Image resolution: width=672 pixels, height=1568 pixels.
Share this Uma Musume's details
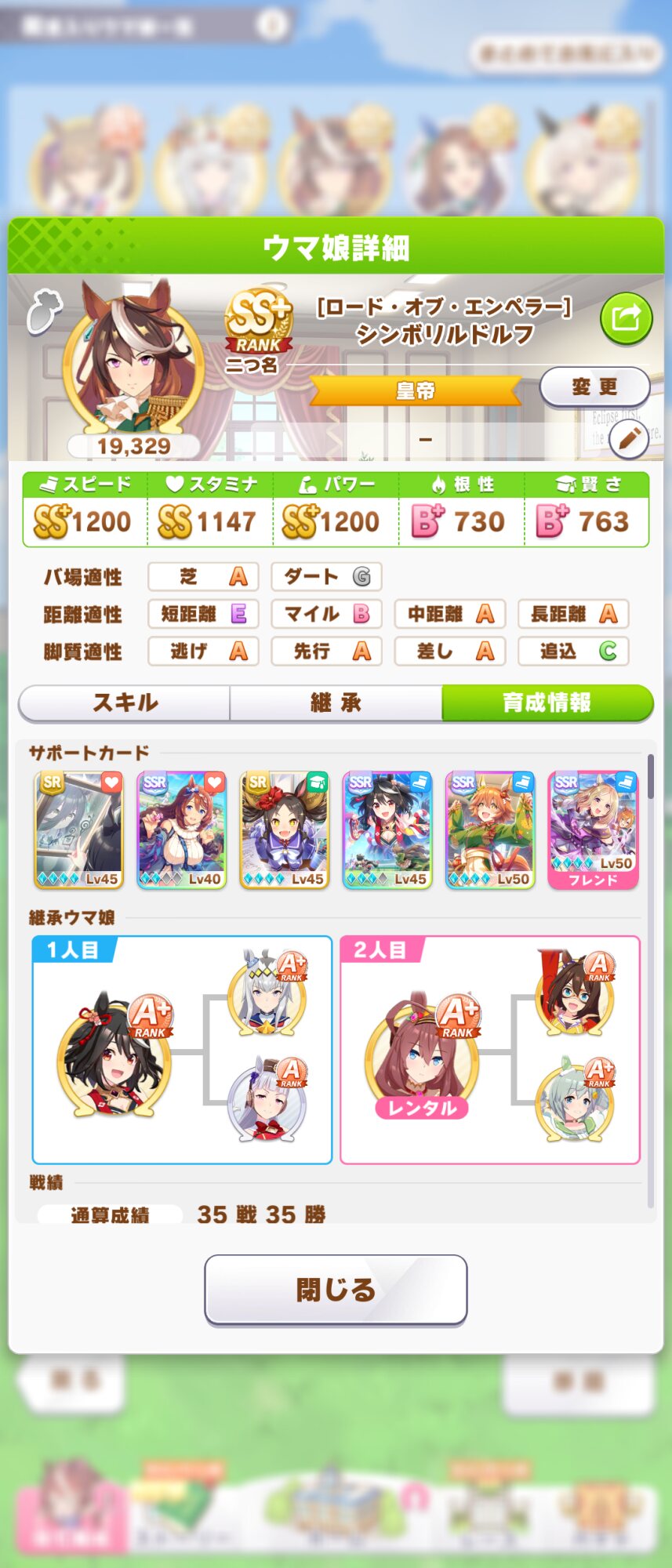point(626,318)
